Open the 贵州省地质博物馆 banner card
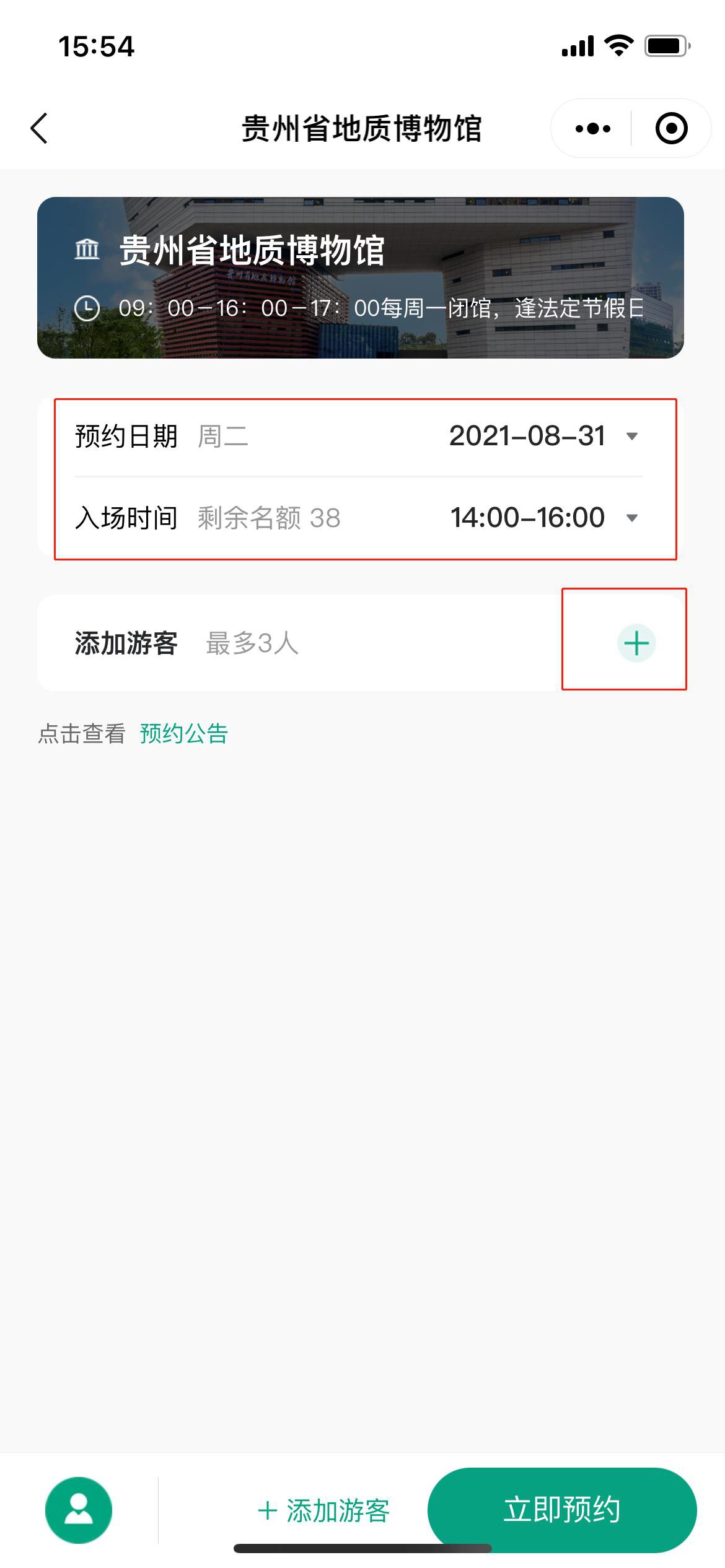Image resolution: width=725 pixels, height=1568 pixels. pyautogui.click(x=360, y=277)
